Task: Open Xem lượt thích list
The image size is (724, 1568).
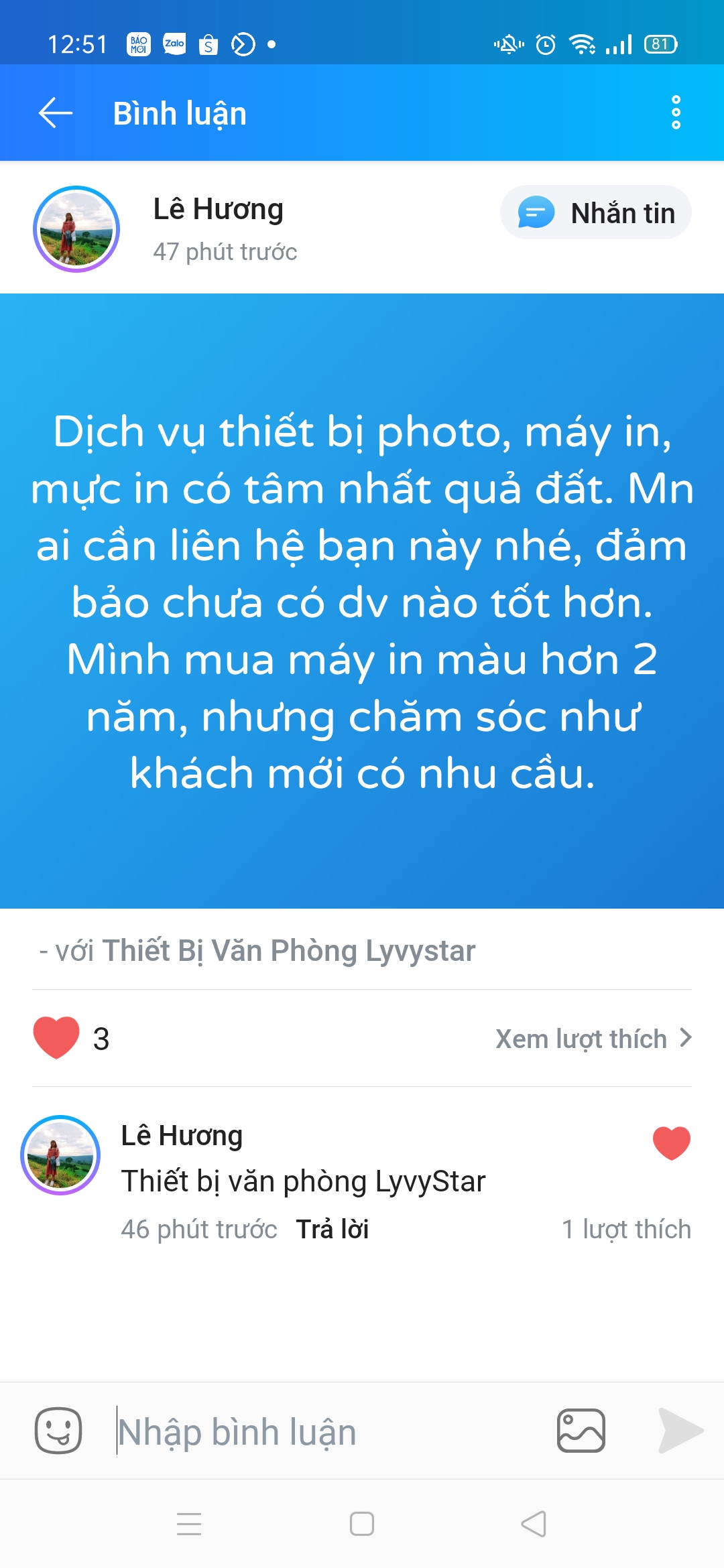Action: pos(593,1039)
